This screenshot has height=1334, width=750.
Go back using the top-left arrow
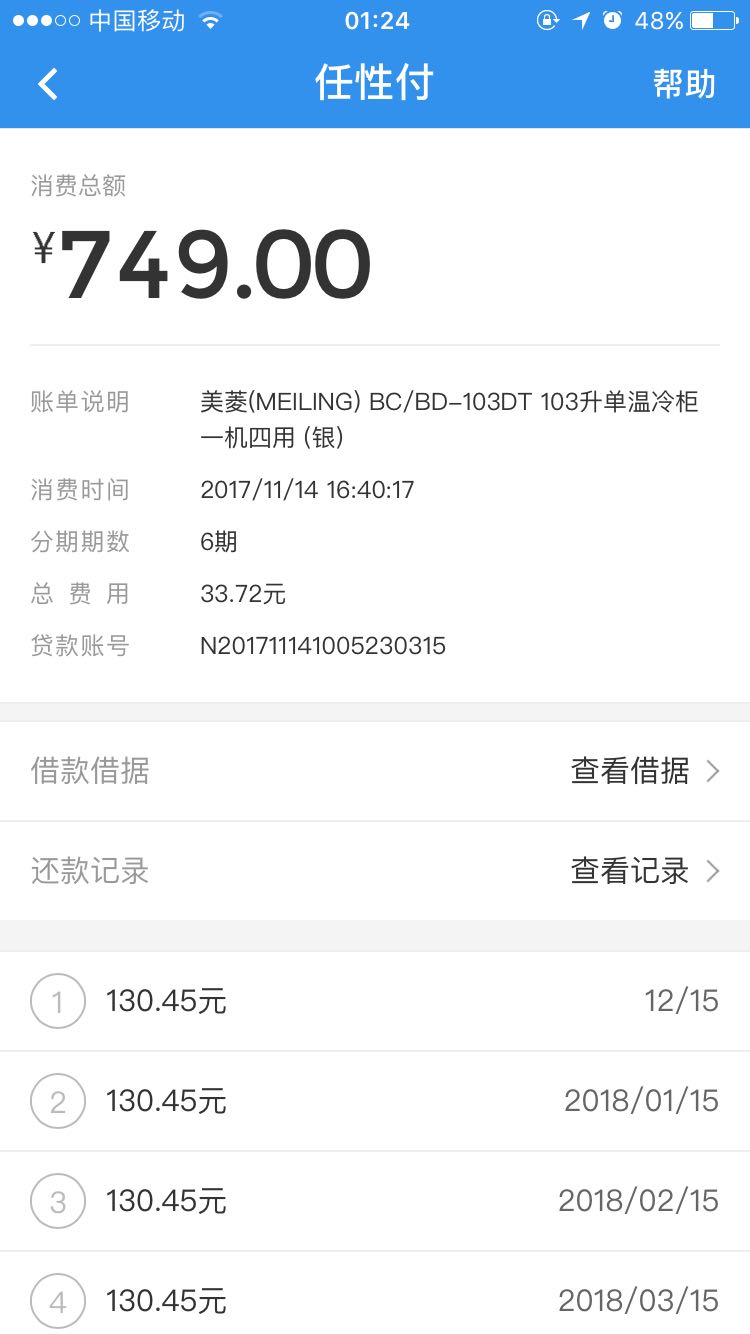tap(48, 84)
